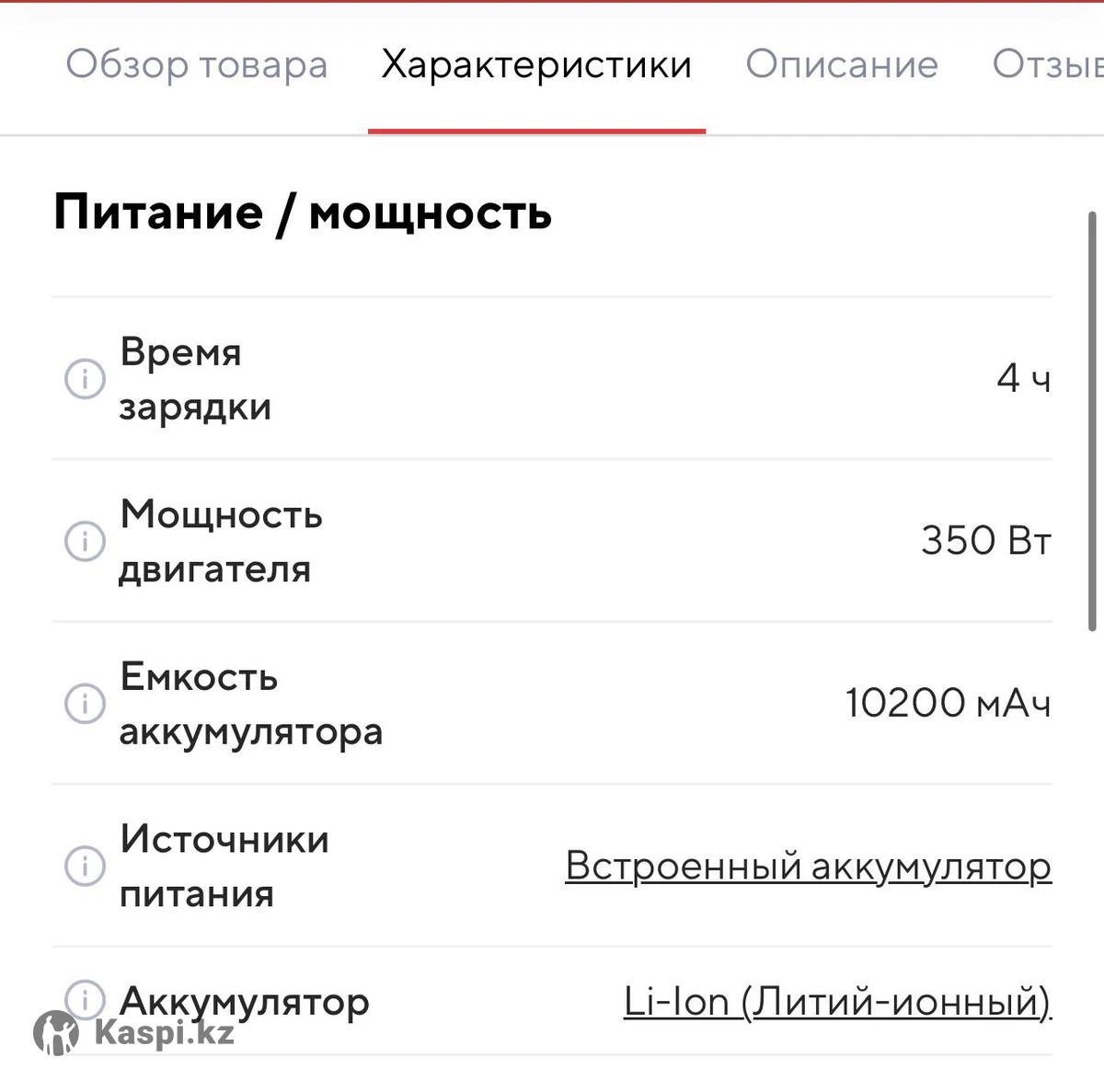Go to the Отзывы tab

[1049, 65]
